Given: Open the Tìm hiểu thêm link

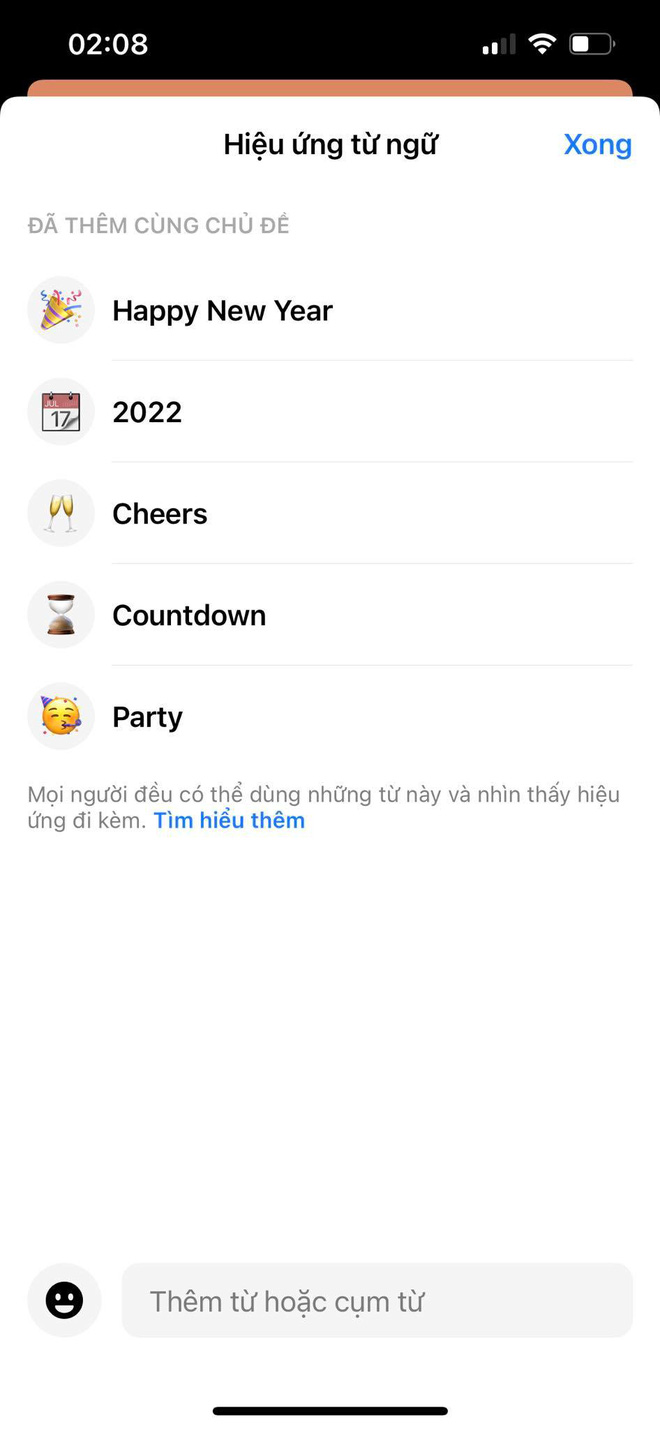Looking at the screenshot, I should click(x=229, y=821).
